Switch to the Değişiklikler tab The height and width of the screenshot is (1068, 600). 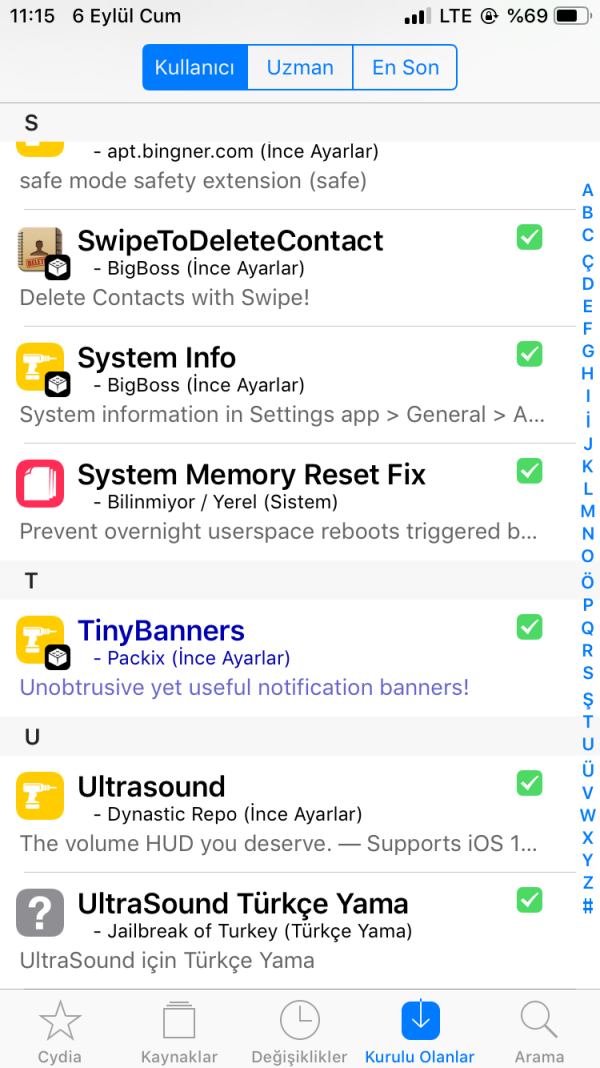299,1031
